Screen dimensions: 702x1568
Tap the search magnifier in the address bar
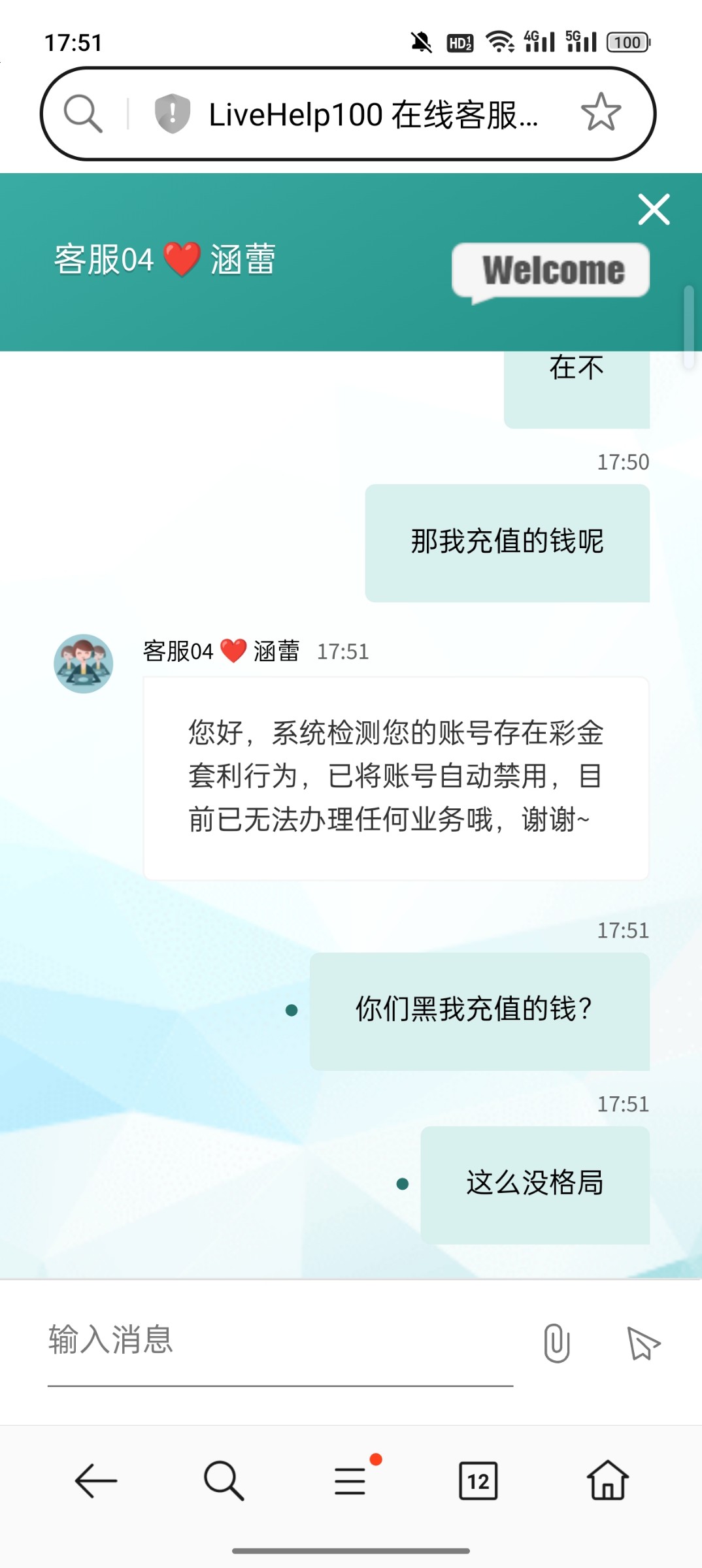point(83,114)
